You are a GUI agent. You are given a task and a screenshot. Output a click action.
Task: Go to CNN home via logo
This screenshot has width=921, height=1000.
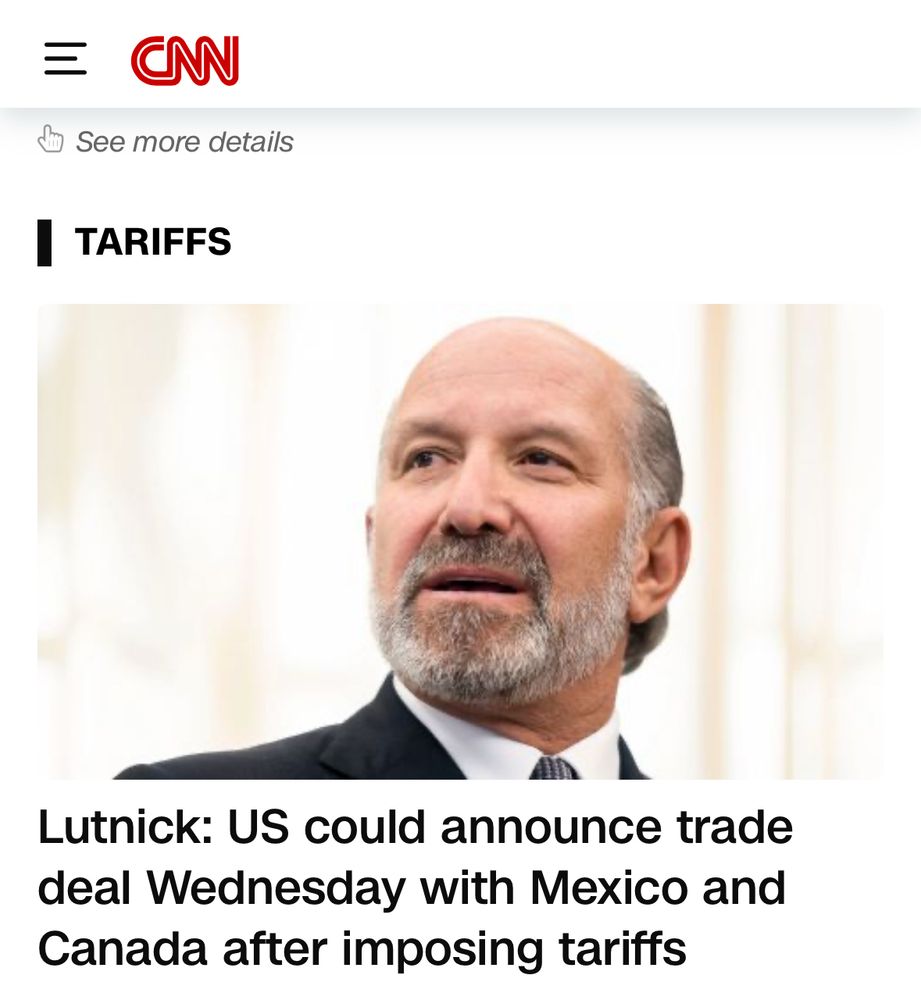(185, 60)
